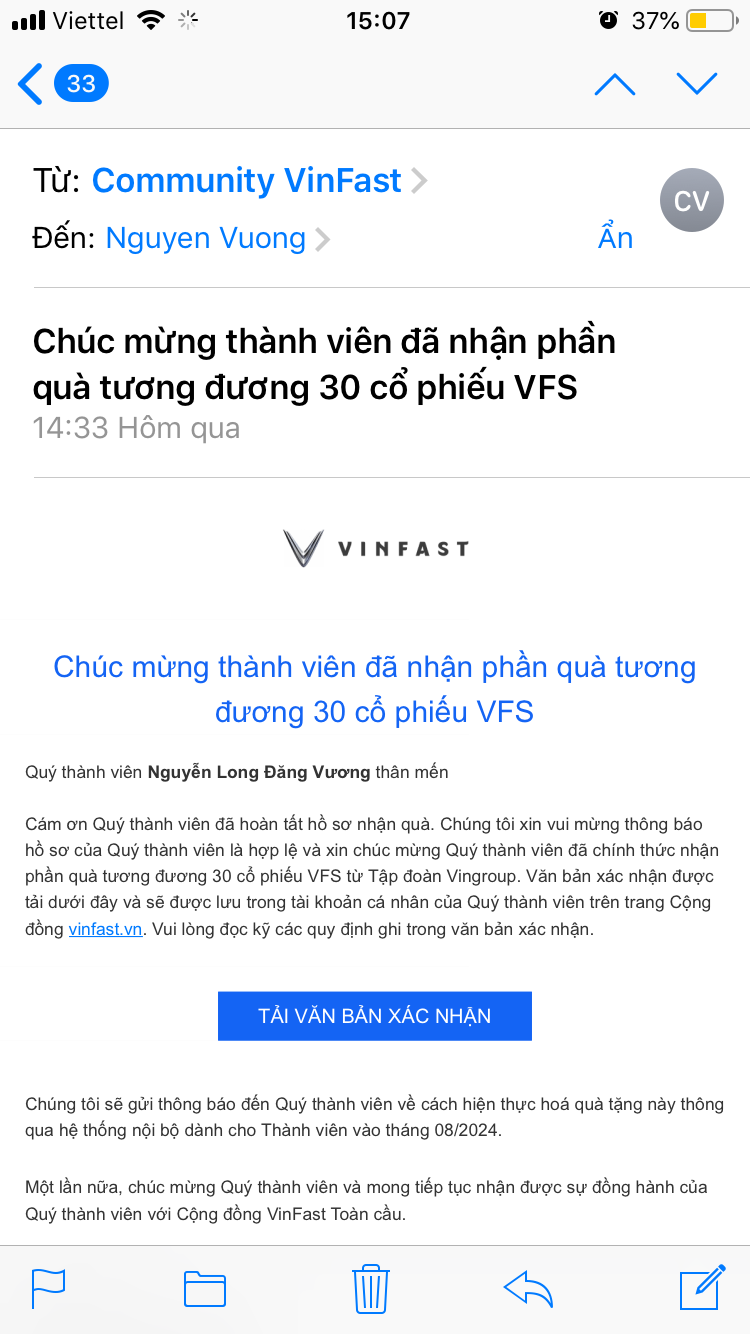Open the vinfast.vn link
This screenshot has height=1334, width=750.
(107, 929)
